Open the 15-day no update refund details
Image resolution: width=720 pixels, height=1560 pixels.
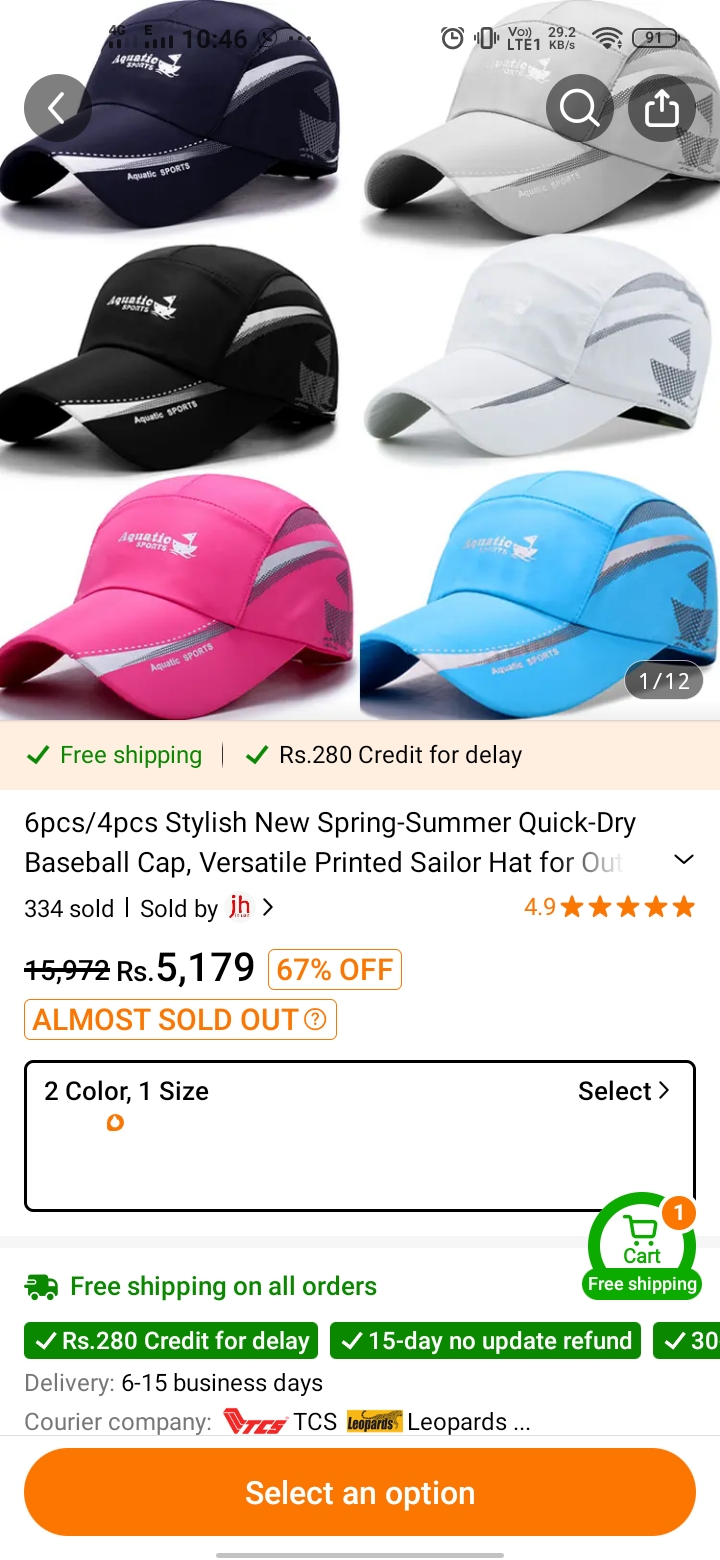pyautogui.click(x=486, y=1341)
